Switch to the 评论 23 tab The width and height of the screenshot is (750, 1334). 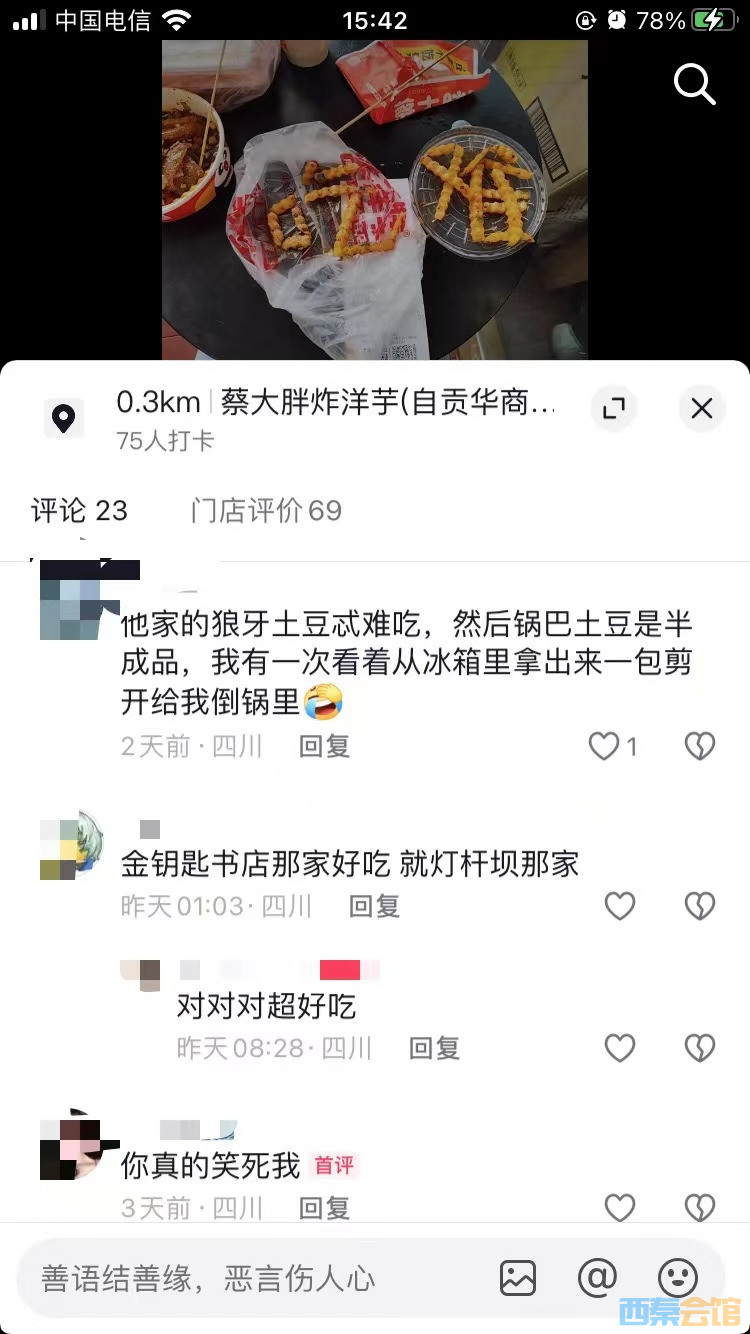(x=80, y=511)
